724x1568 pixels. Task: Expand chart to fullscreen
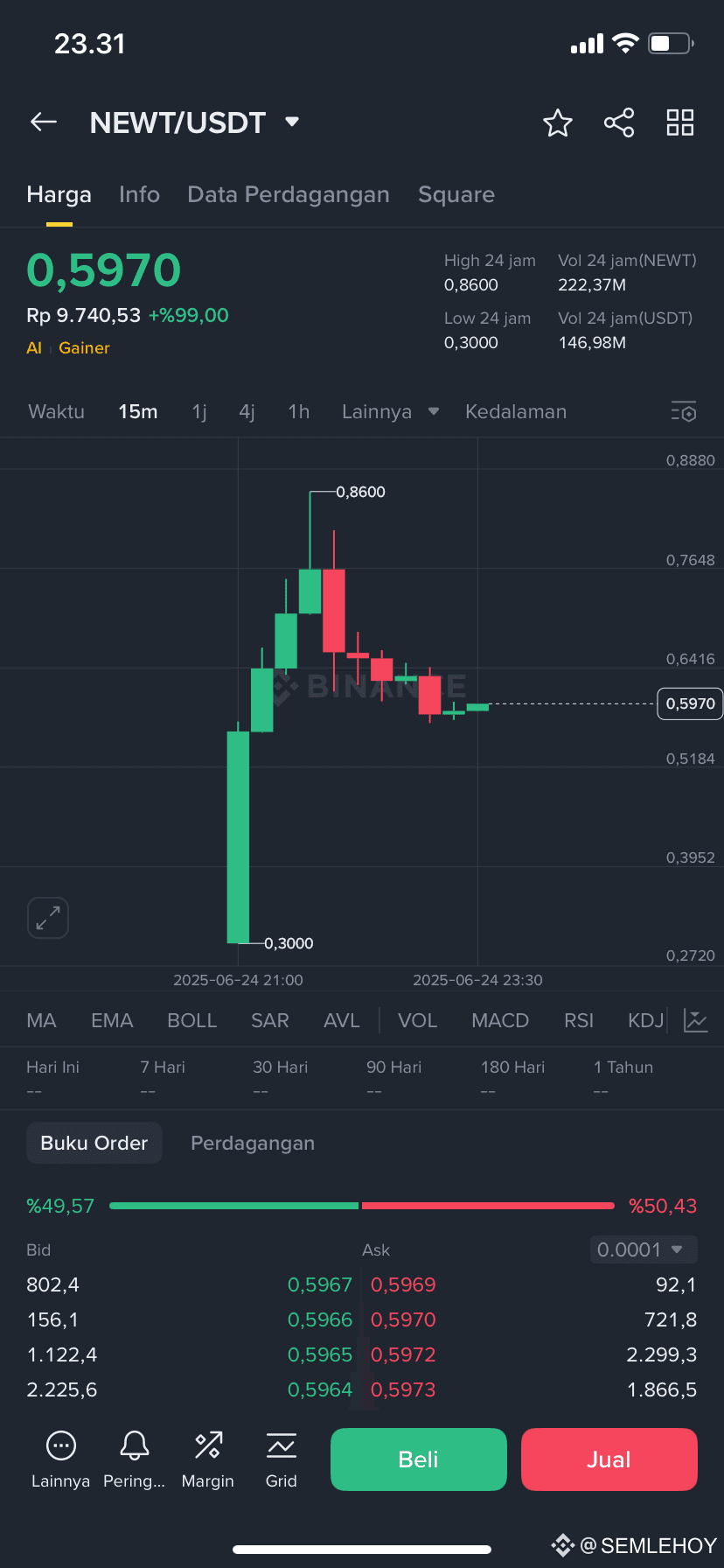(x=48, y=918)
